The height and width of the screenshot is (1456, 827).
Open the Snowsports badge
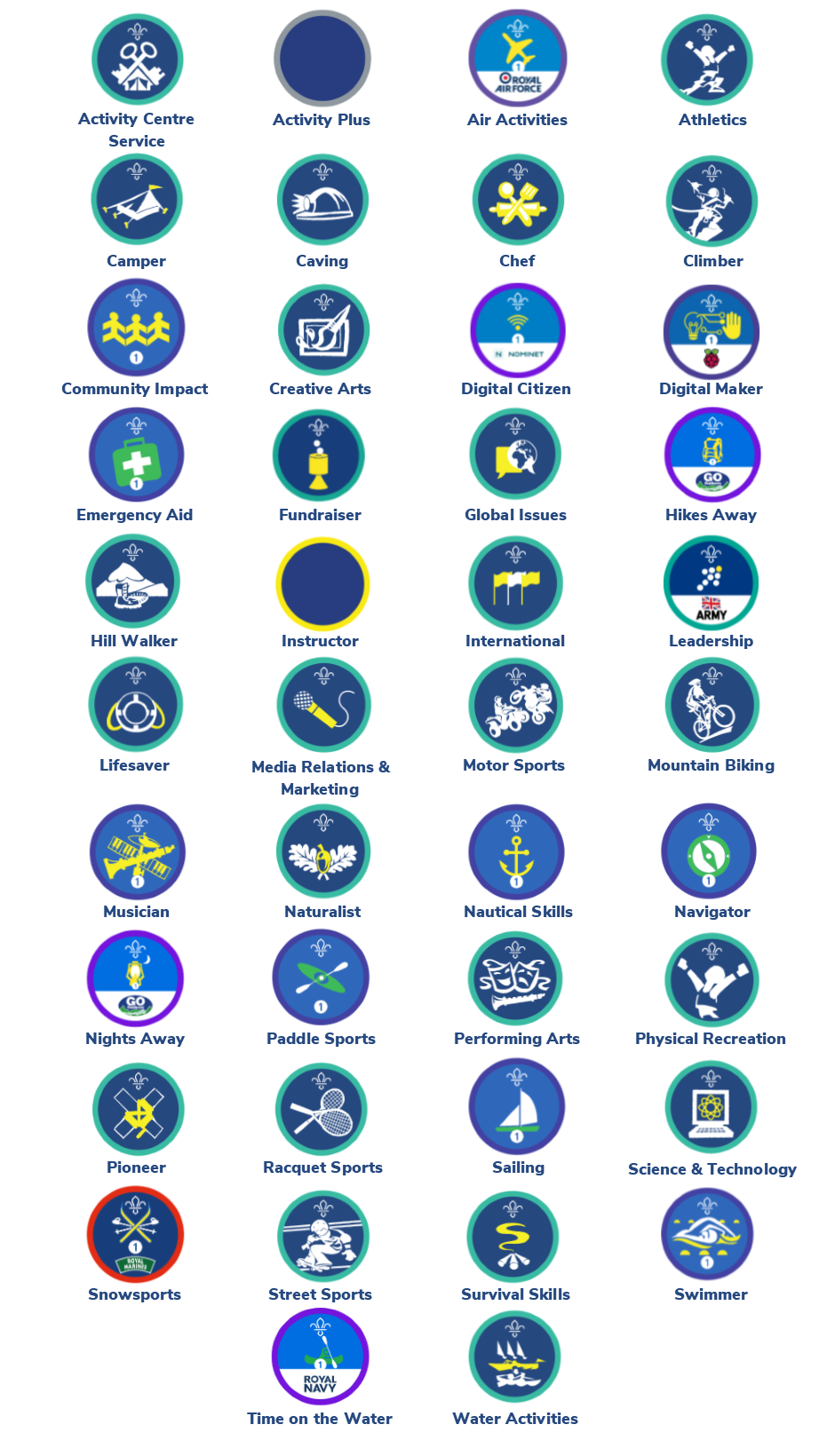[135, 1234]
